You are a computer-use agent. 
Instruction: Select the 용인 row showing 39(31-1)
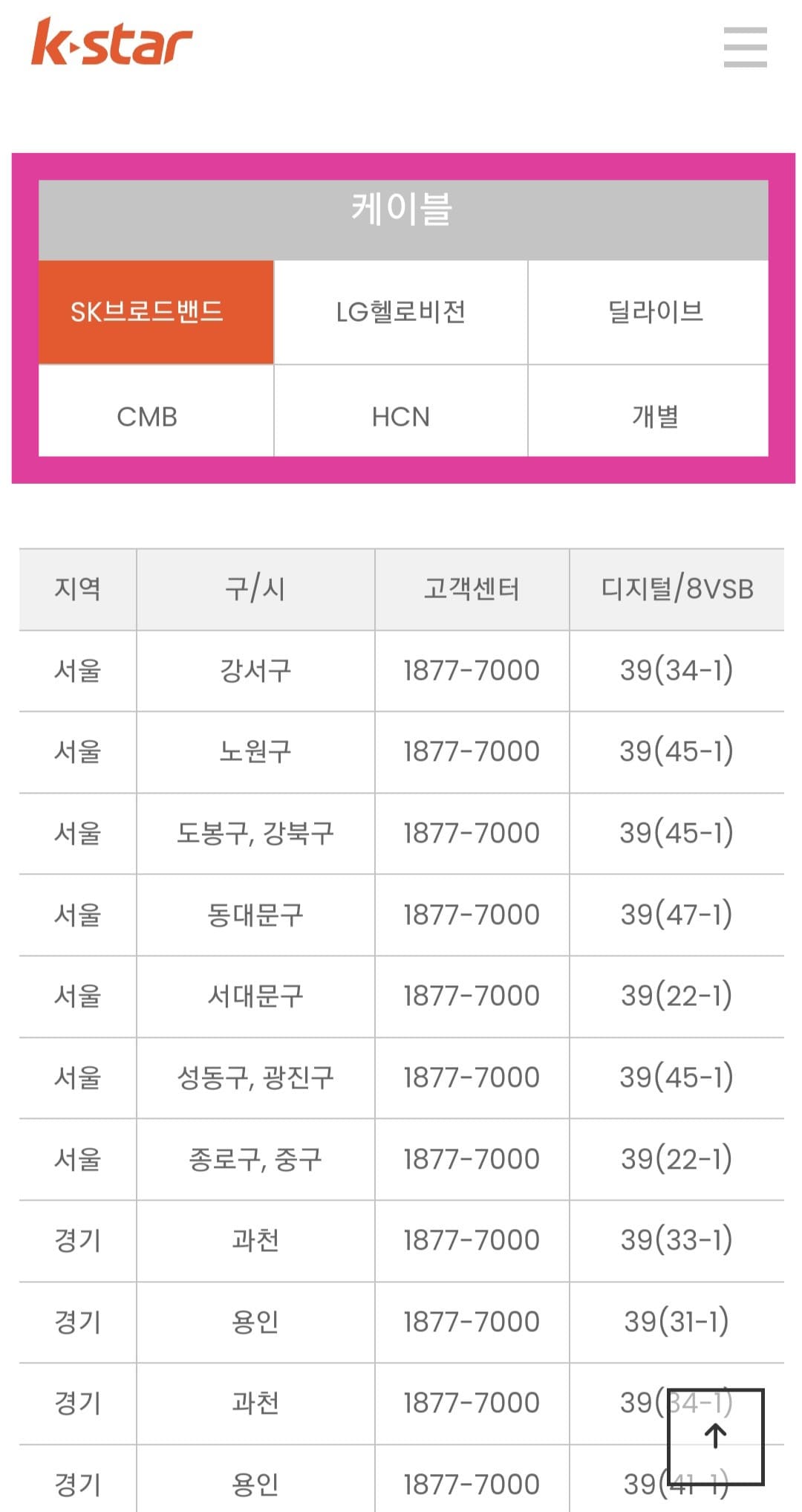coord(254,1321)
